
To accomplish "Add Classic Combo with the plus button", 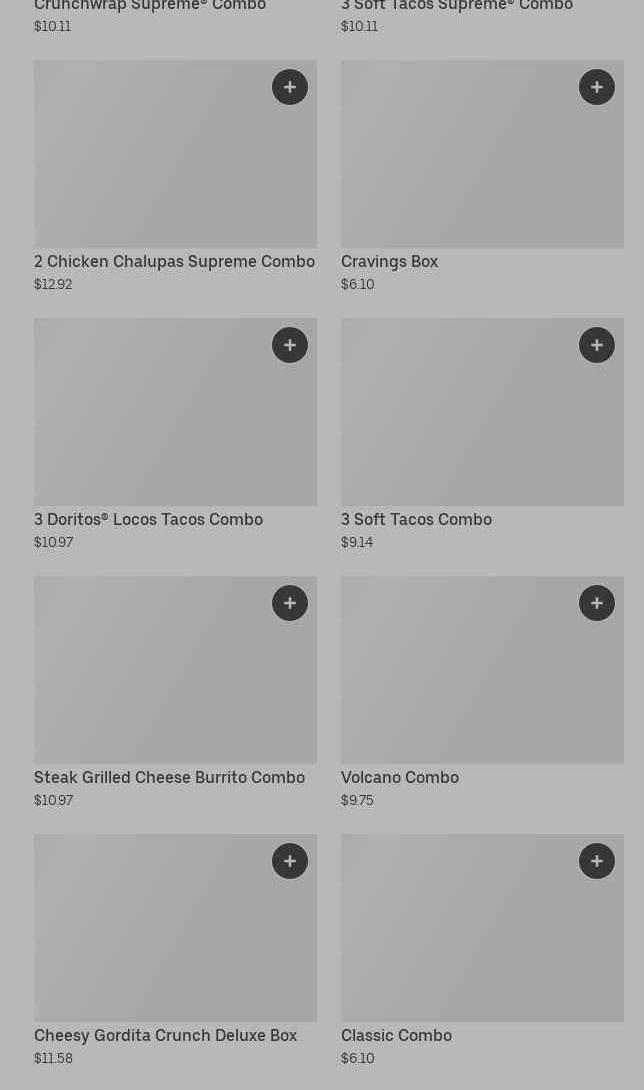I will coord(597,861).
